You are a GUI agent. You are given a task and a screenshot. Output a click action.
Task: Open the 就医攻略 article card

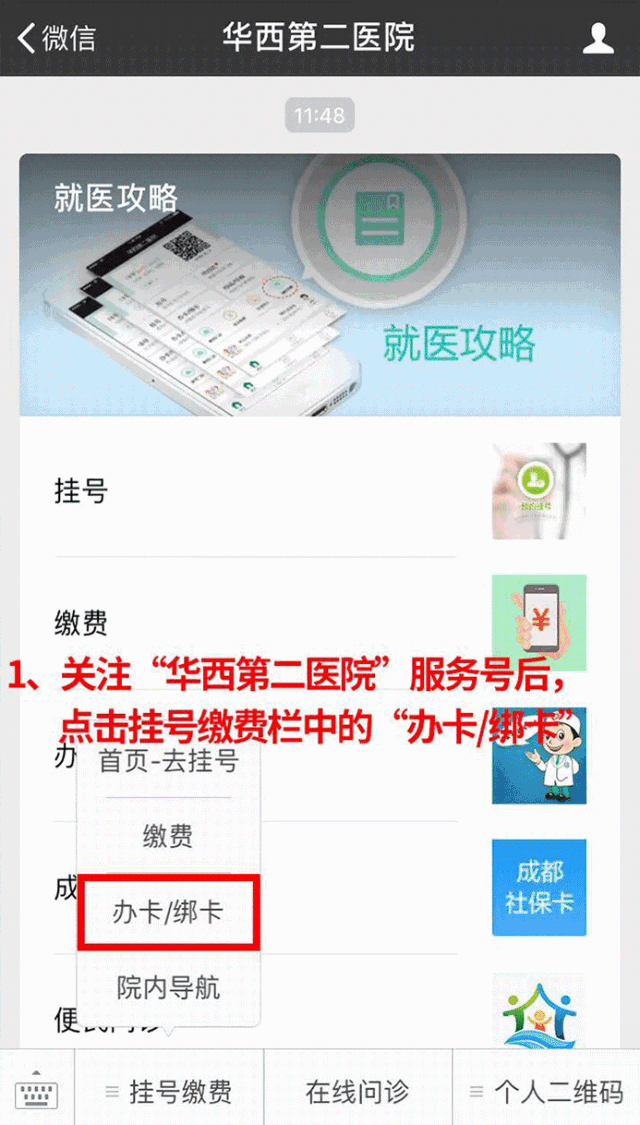319,285
